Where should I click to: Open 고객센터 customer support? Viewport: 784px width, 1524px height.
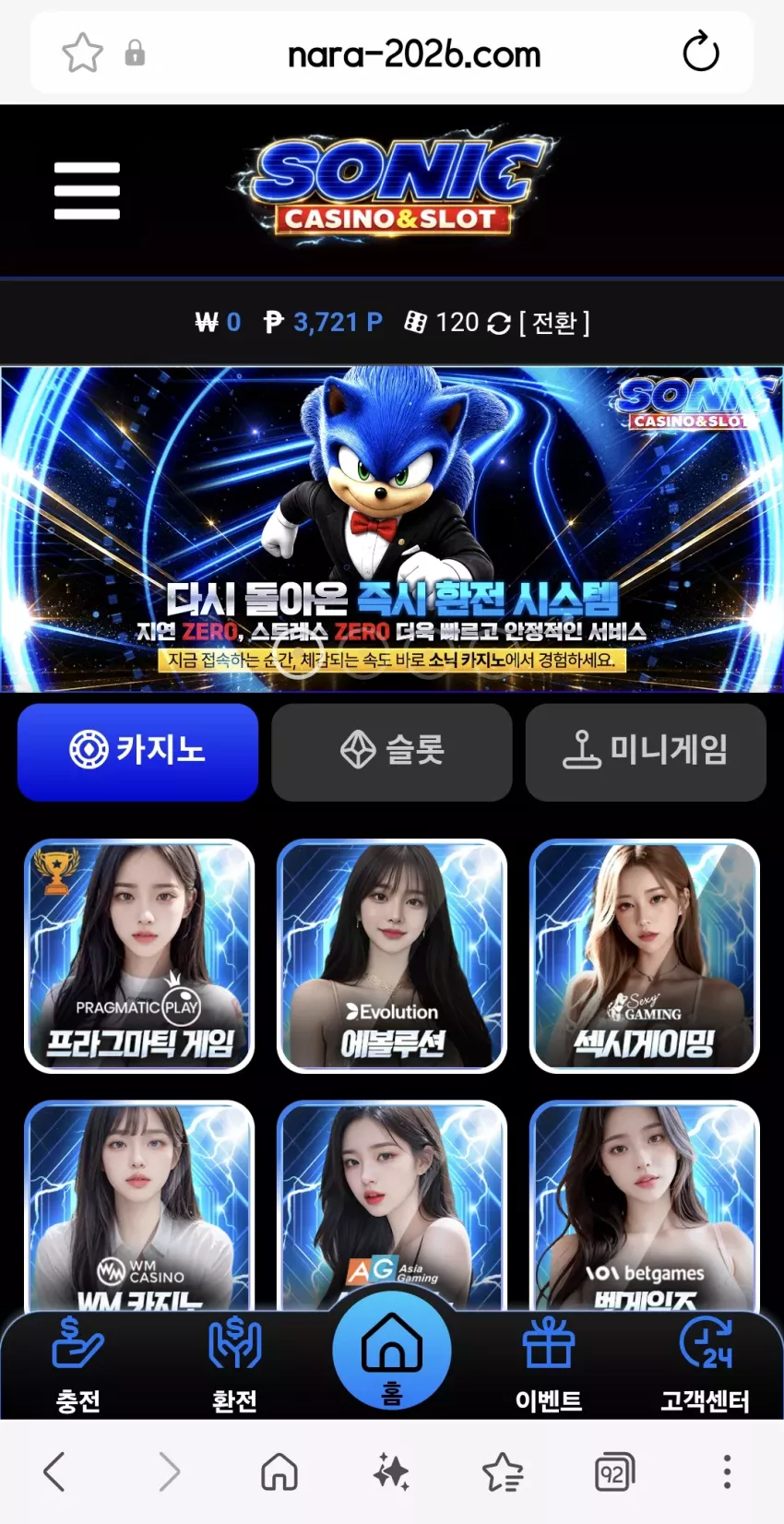706,1365
